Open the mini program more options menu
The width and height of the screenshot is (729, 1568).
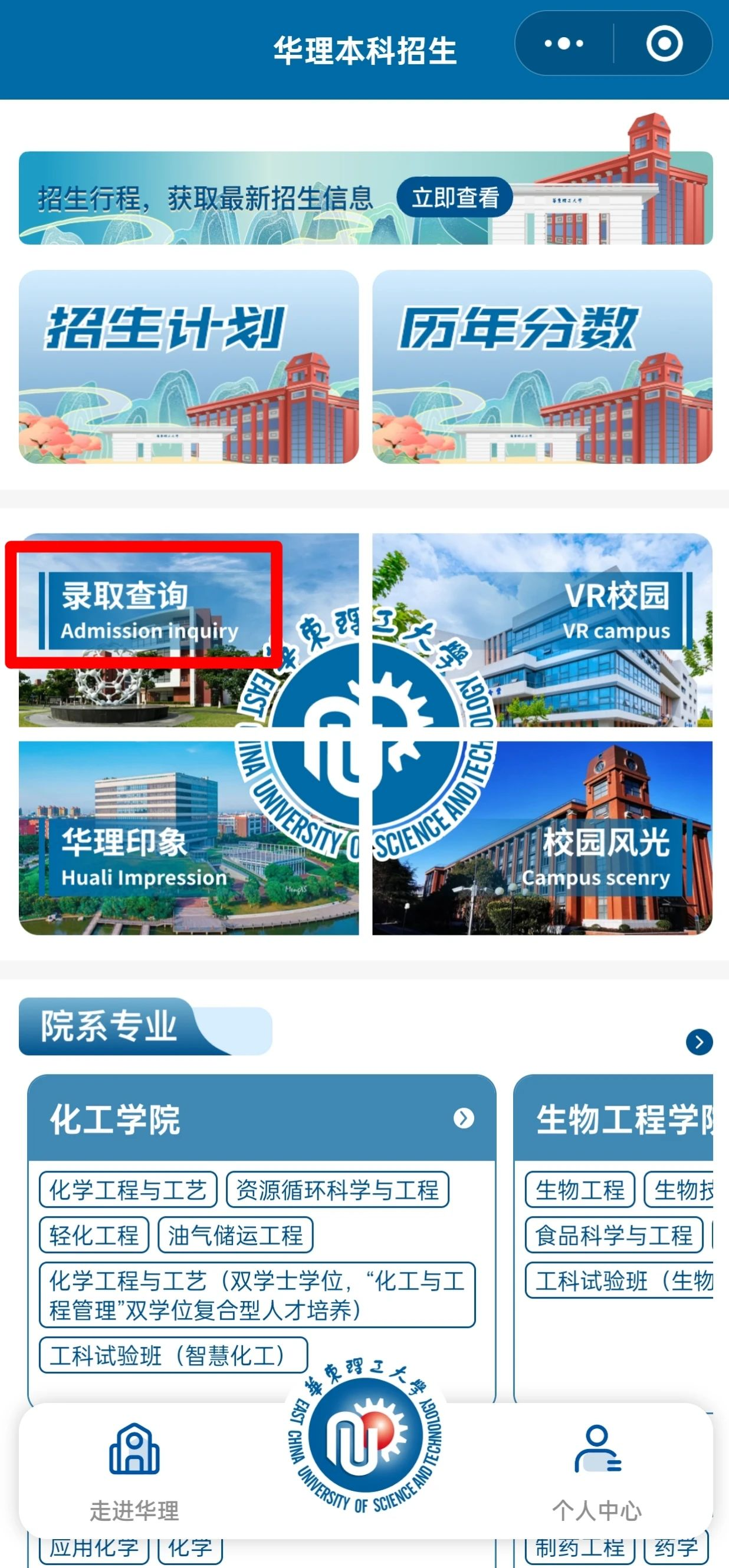(x=563, y=44)
